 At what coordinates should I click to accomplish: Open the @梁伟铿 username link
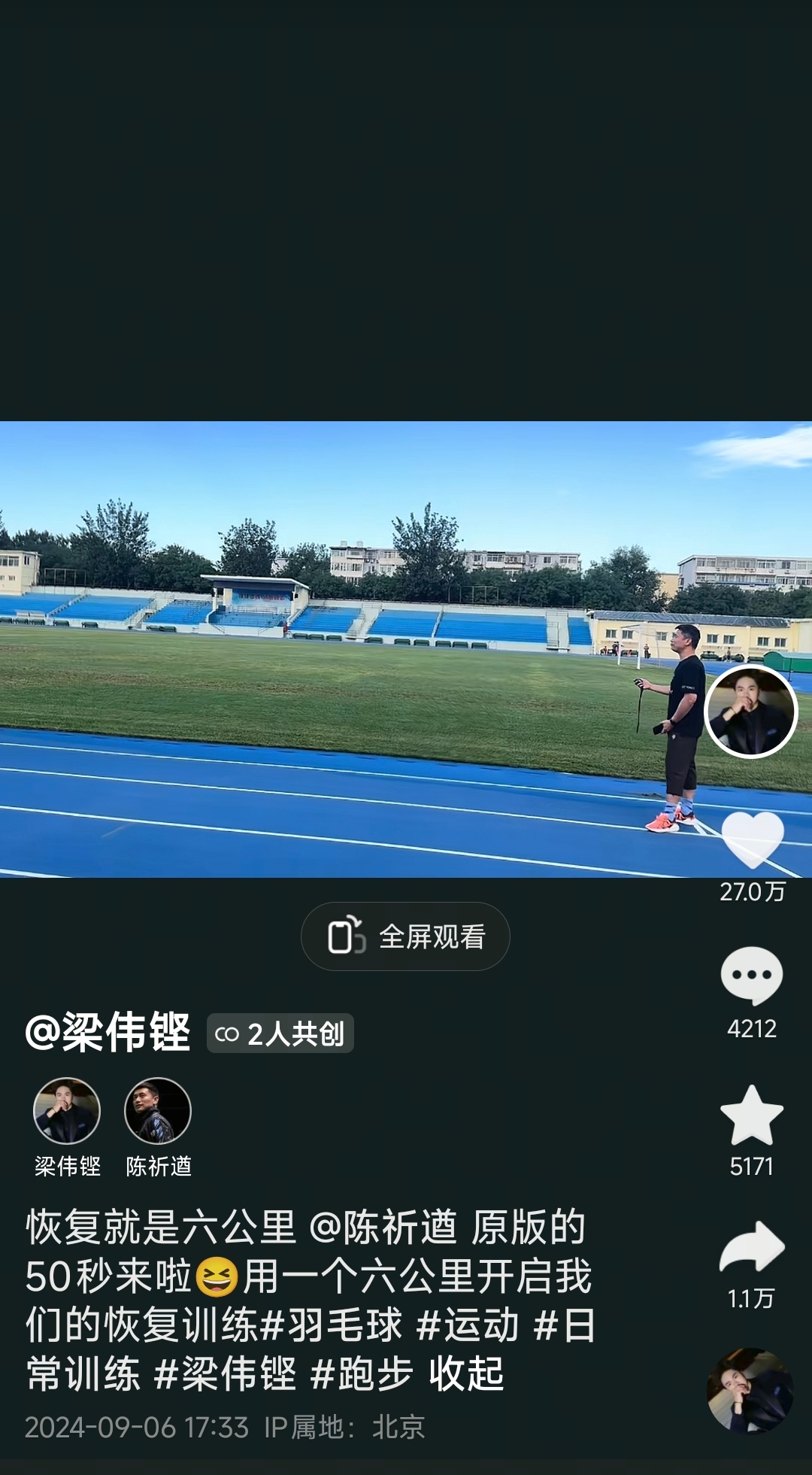click(108, 1032)
